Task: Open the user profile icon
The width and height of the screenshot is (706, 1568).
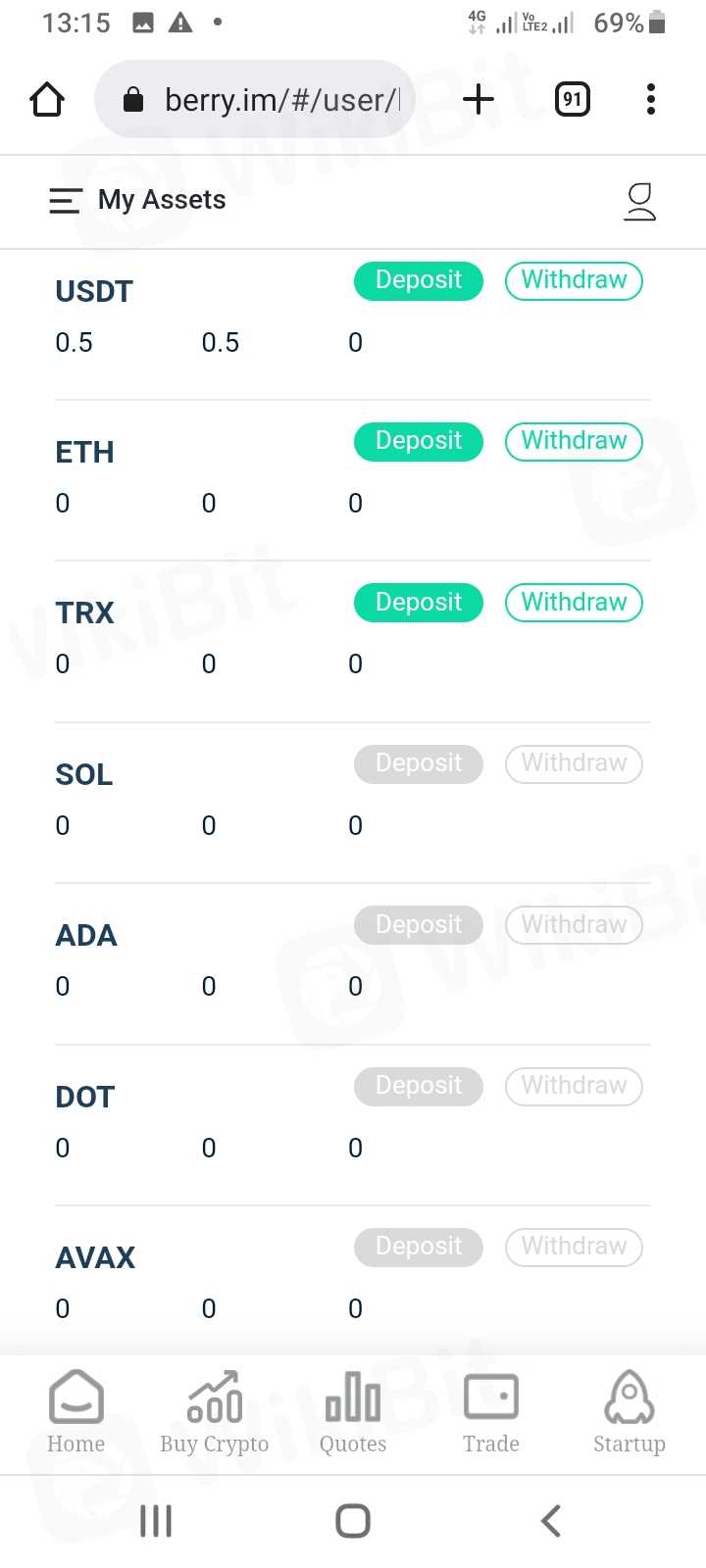Action: [x=639, y=202]
